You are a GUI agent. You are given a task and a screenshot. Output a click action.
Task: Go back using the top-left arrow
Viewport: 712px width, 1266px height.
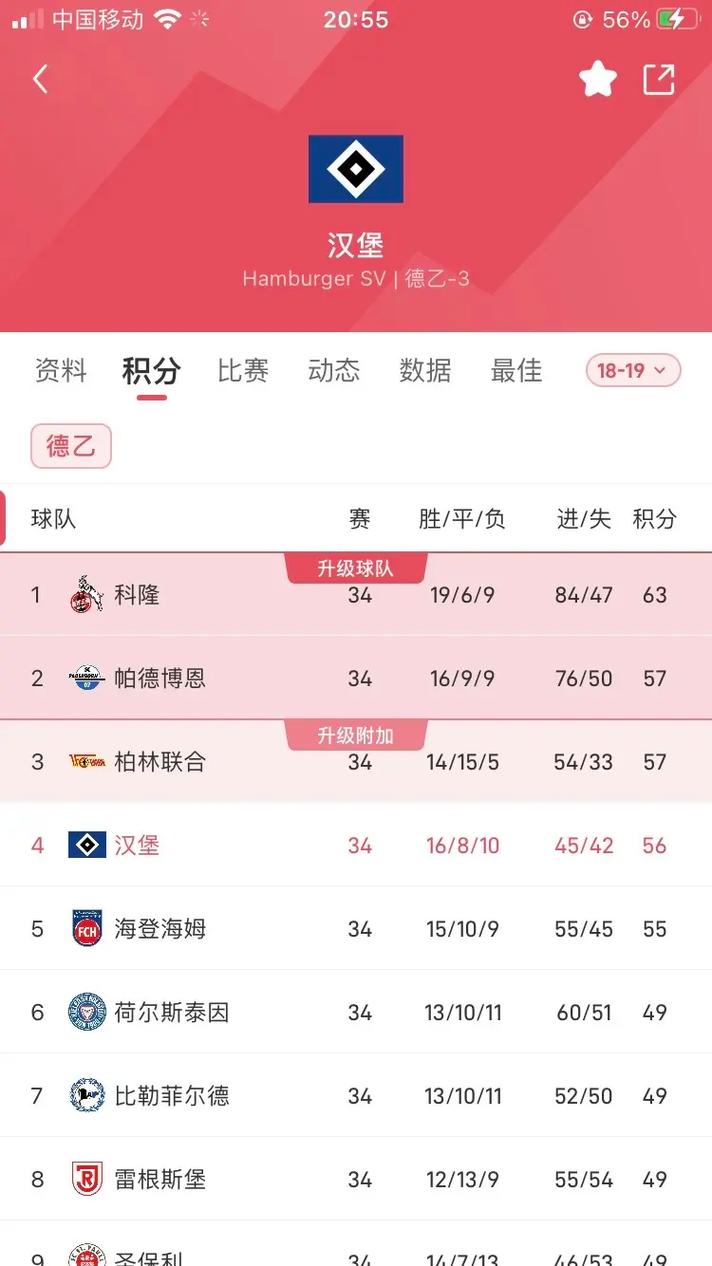pyautogui.click(x=40, y=79)
